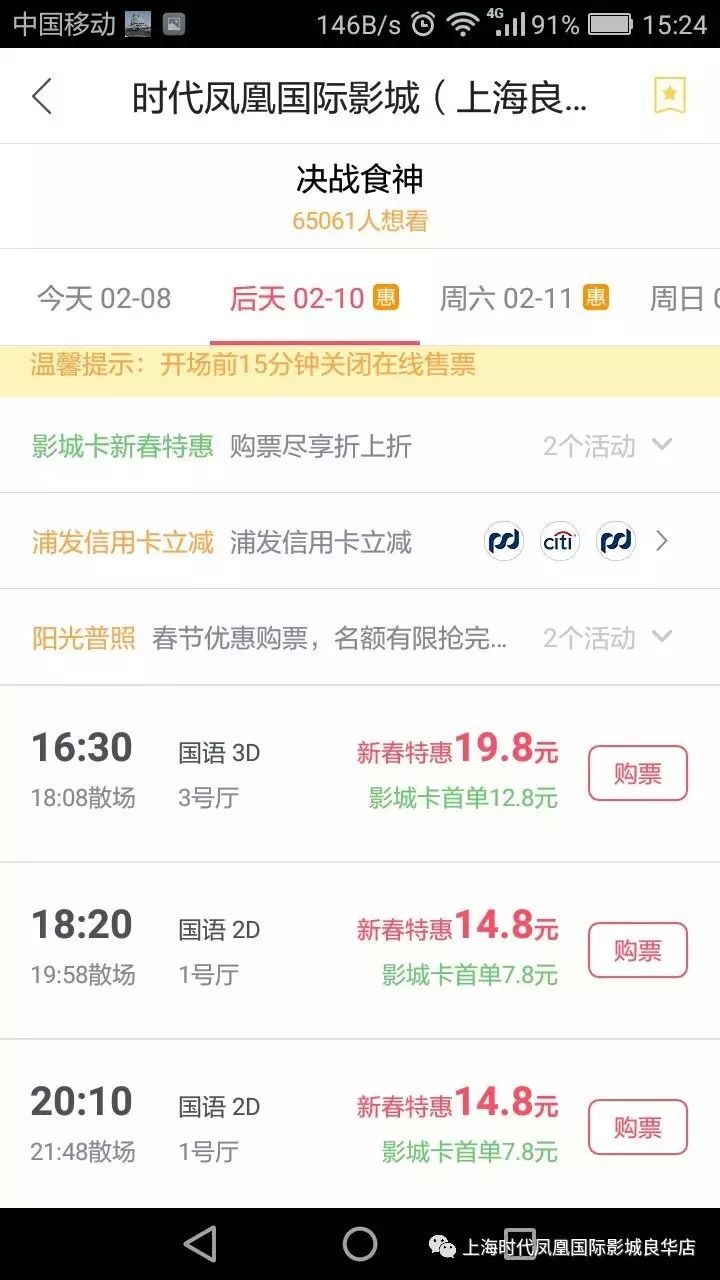Bookmark this cinema with the star icon

pyautogui.click(x=670, y=95)
